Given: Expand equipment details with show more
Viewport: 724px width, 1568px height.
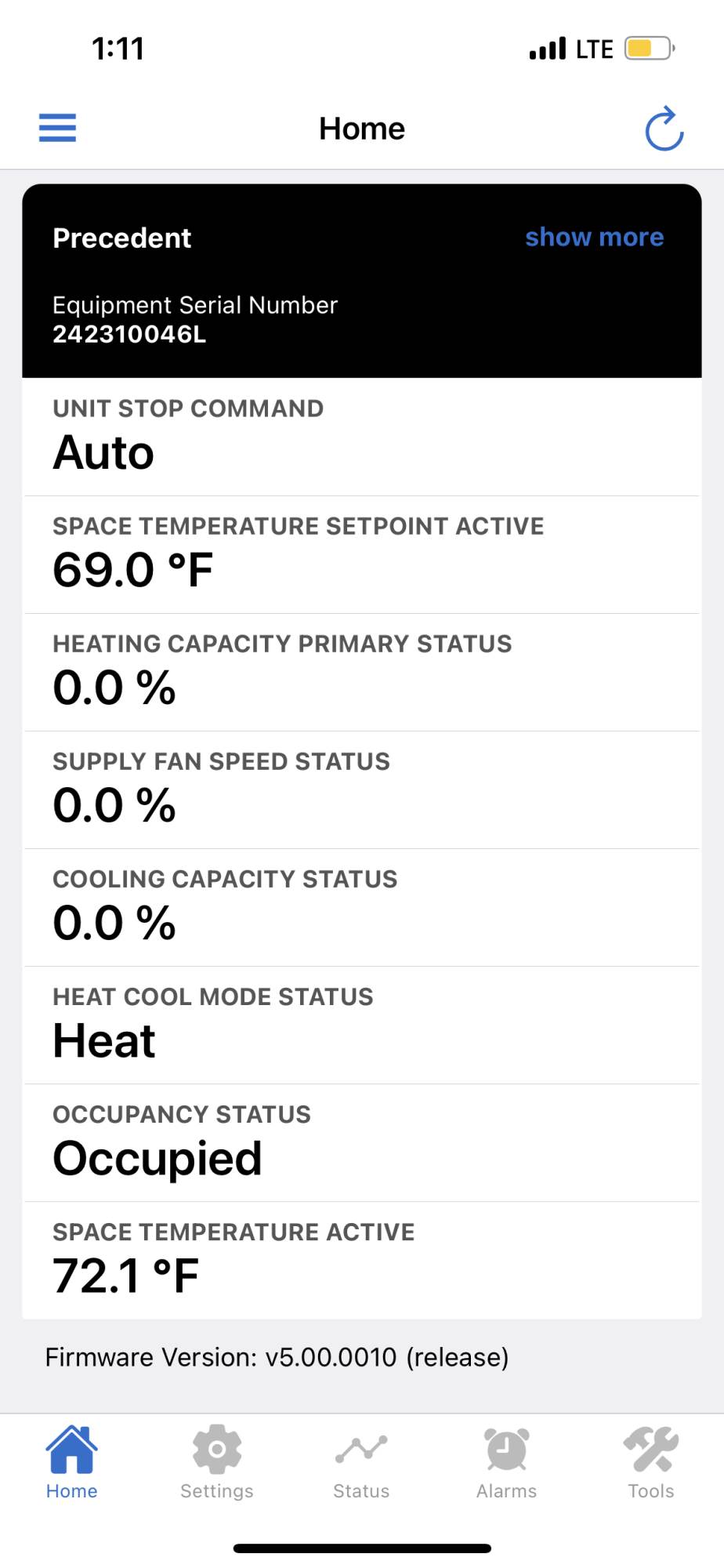Looking at the screenshot, I should point(594,237).
